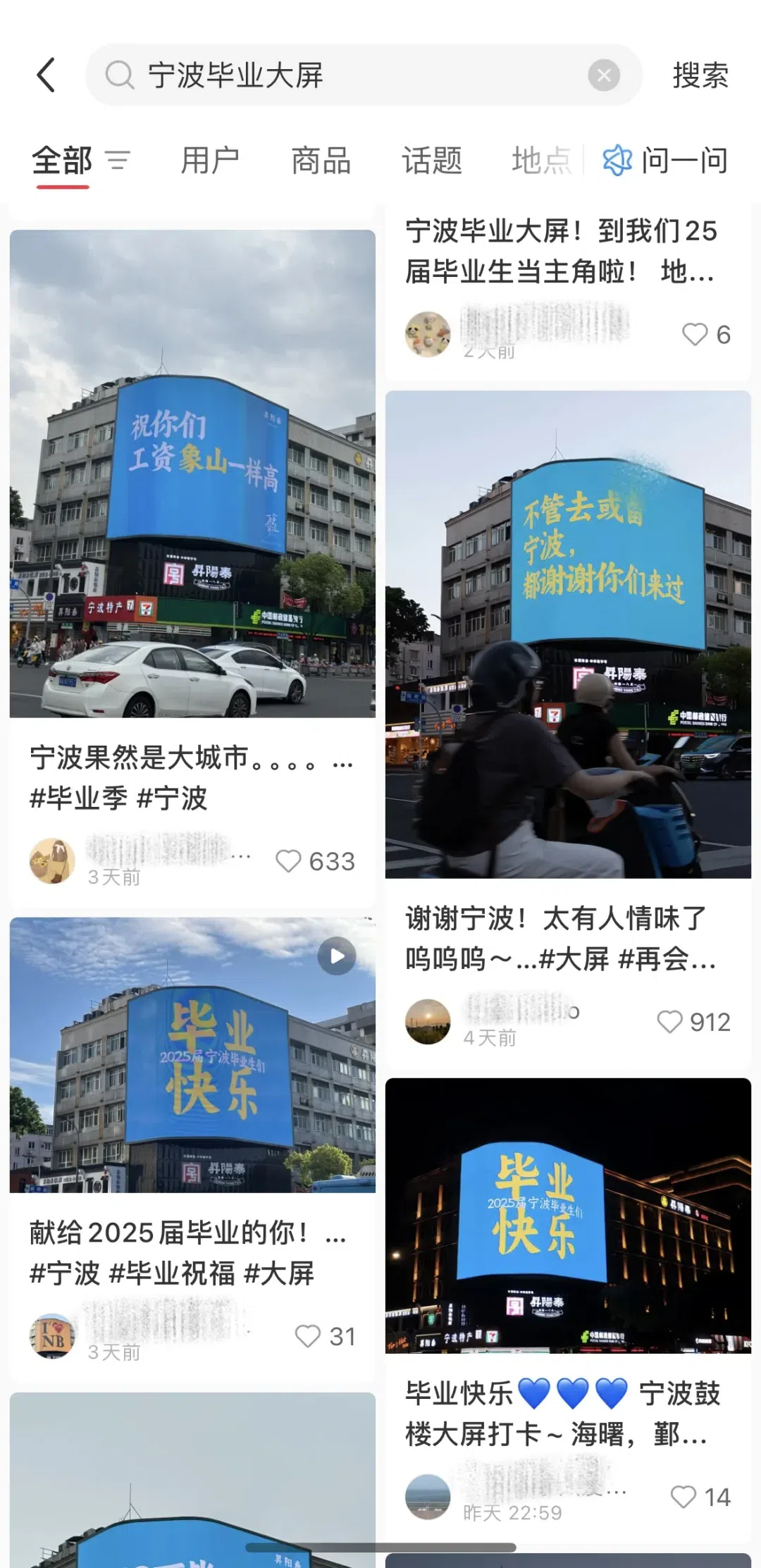
Task: Switch to the 用户 tab
Action: (x=210, y=161)
